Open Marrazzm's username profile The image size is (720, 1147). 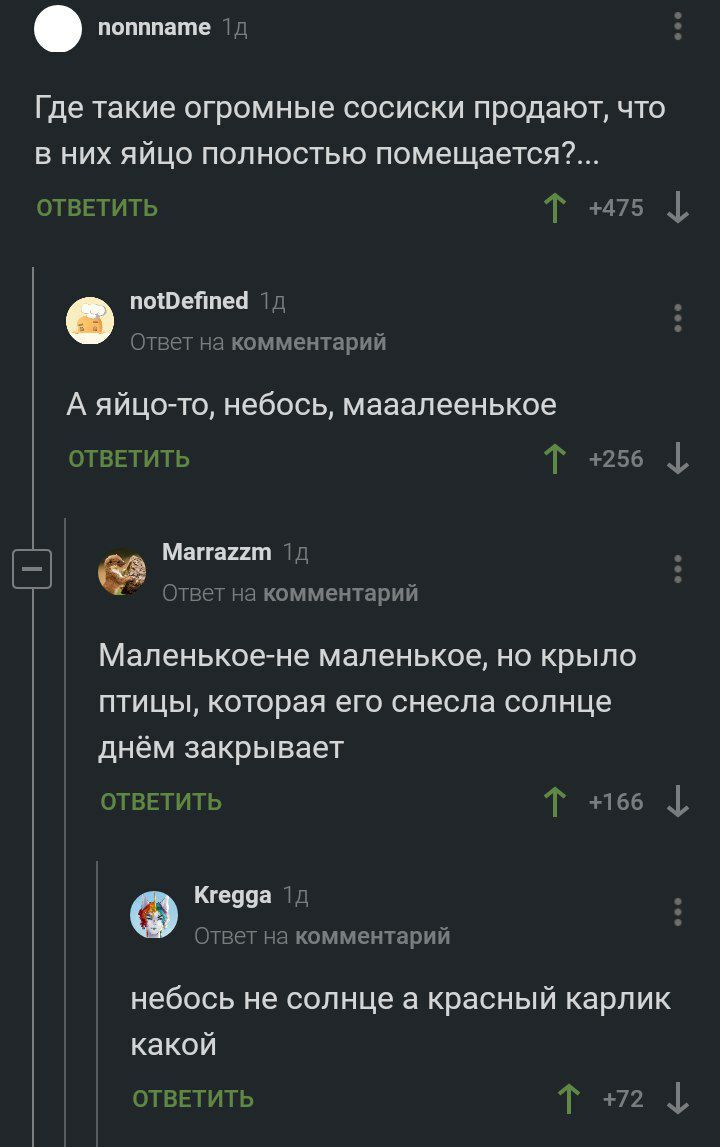216,551
